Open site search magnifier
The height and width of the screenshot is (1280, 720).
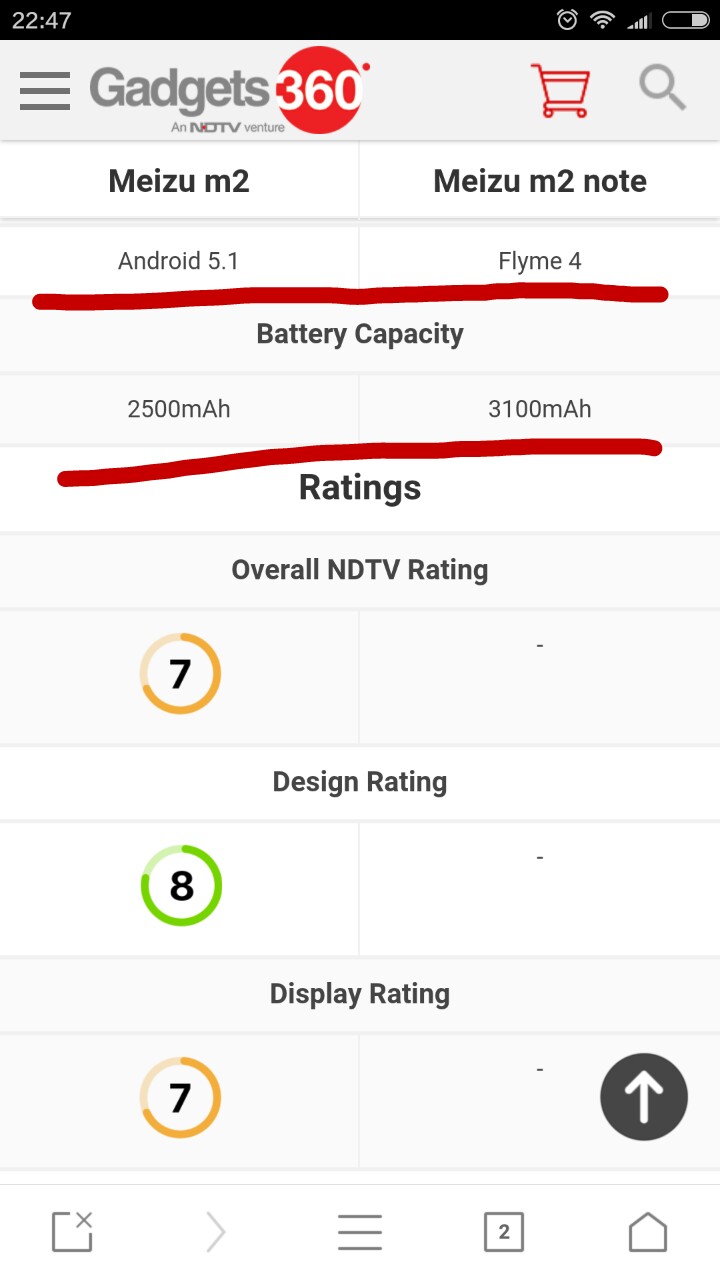click(x=662, y=88)
